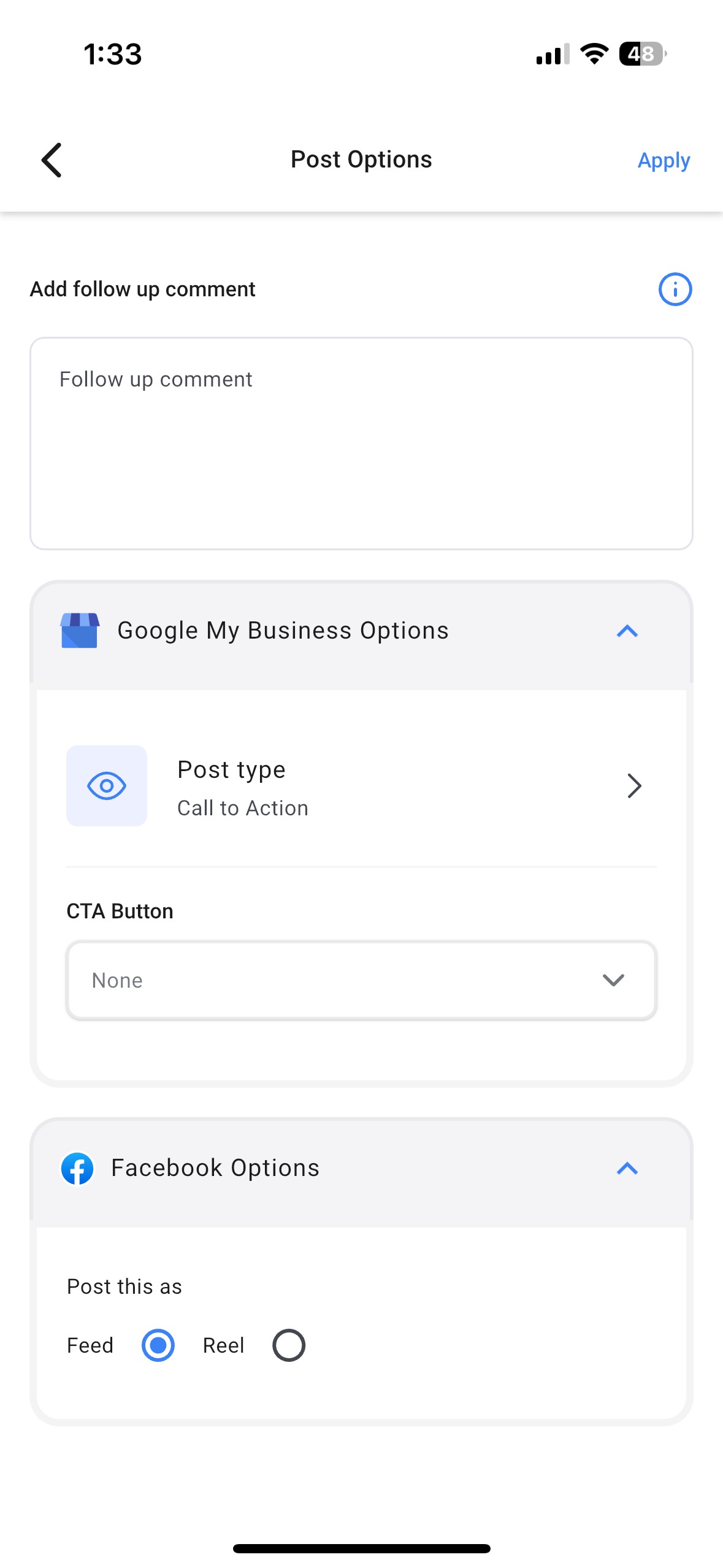Go back from Post Options
This screenshot has height=1568, width=723.
pos(52,160)
